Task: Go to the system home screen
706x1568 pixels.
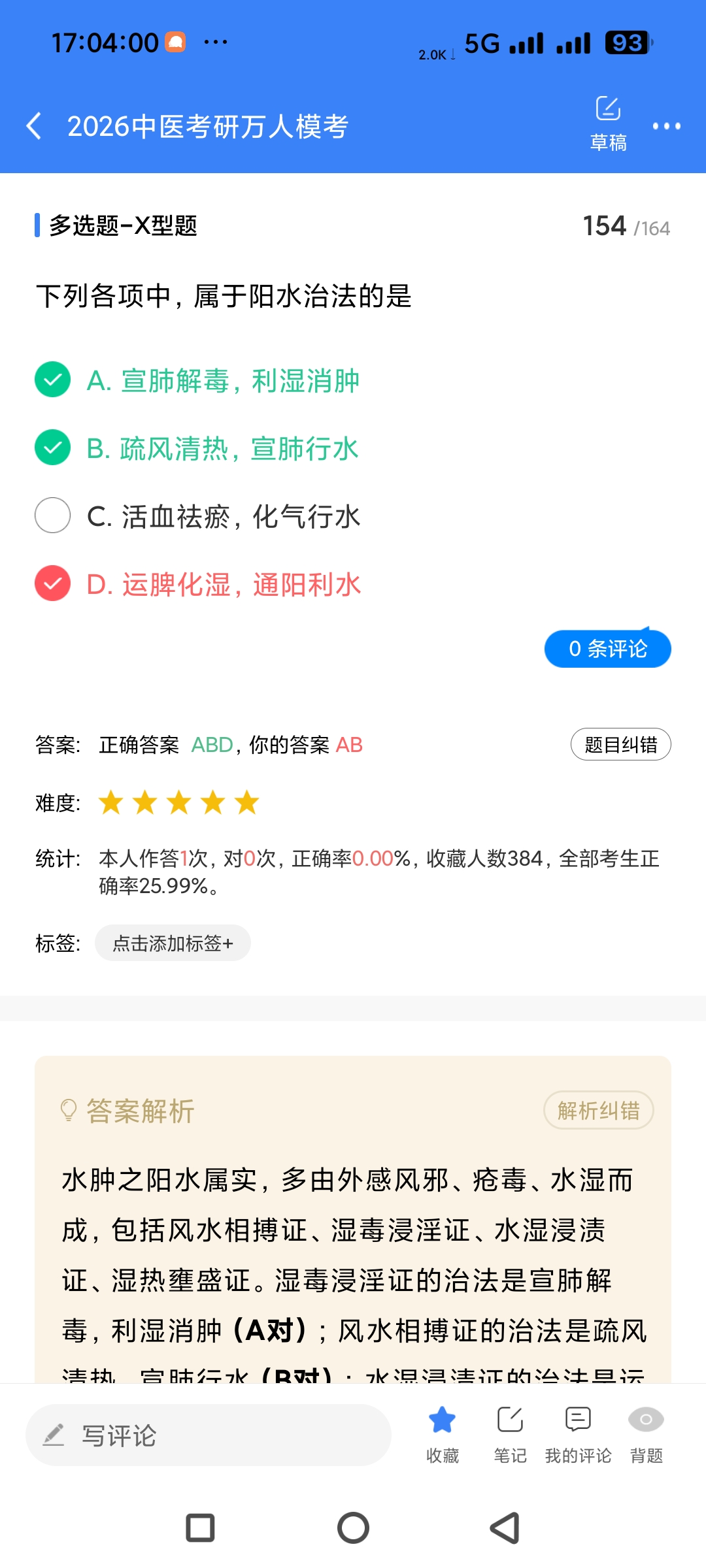Action: 353,1528
